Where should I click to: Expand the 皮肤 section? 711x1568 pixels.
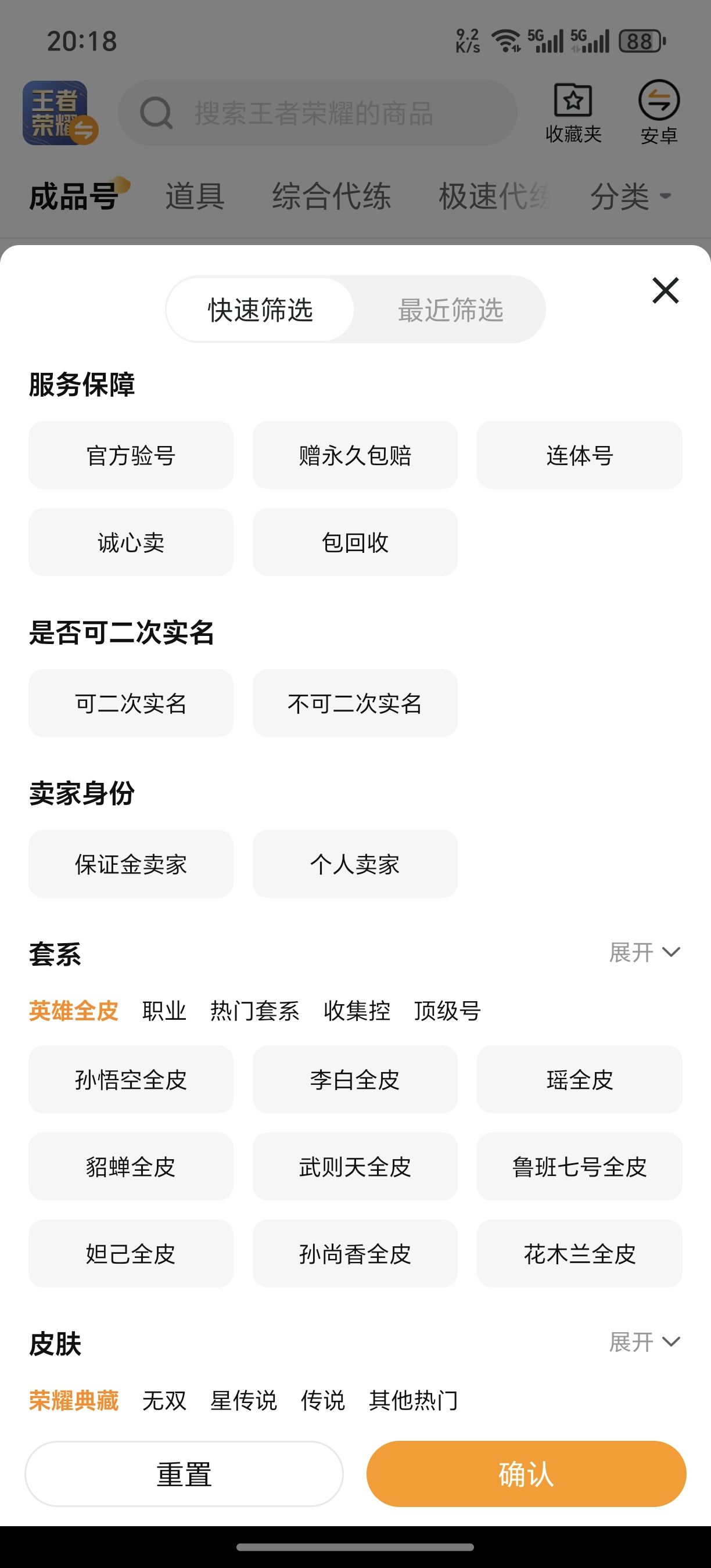pos(644,1342)
